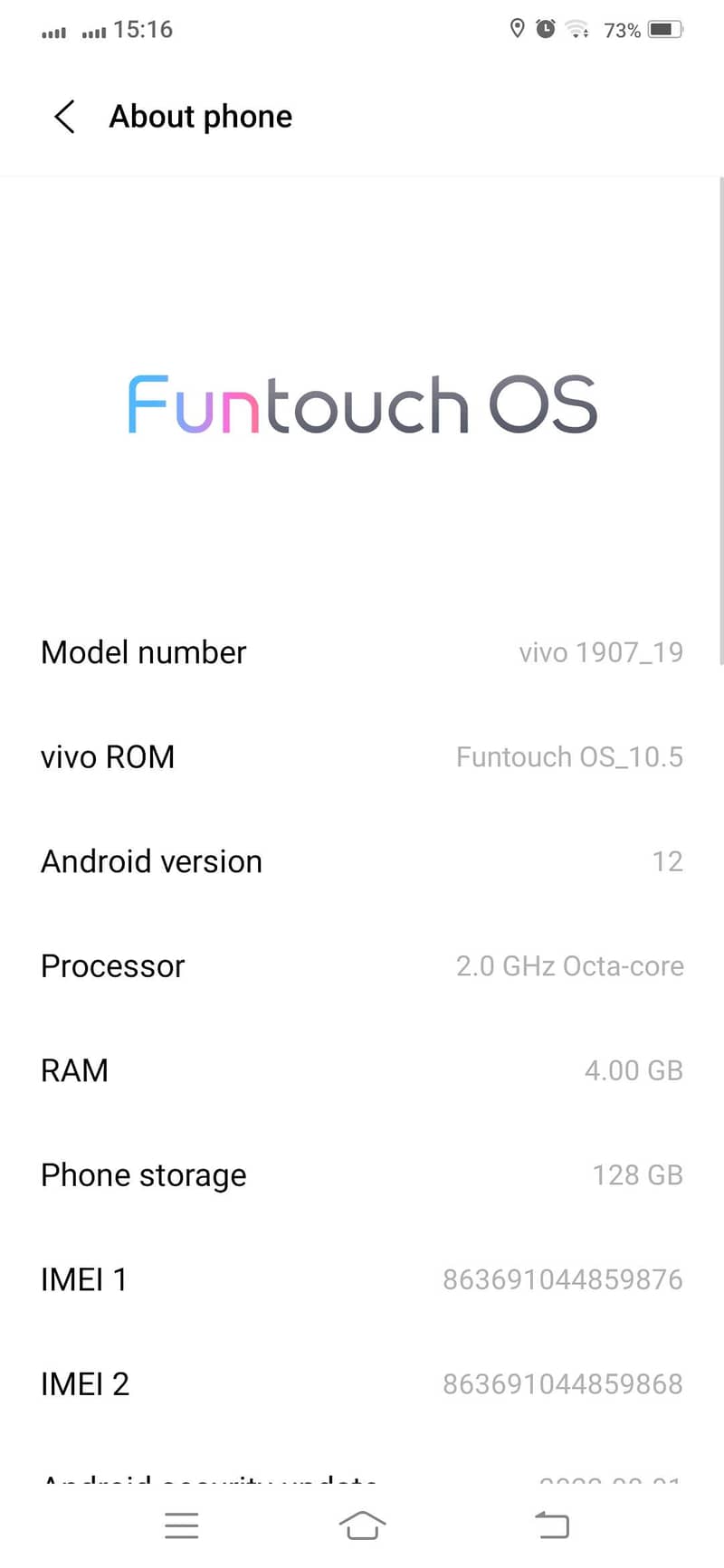The image size is (724, 1568).
Task: Open the Processor details row
Action: (x=362, y=965)
